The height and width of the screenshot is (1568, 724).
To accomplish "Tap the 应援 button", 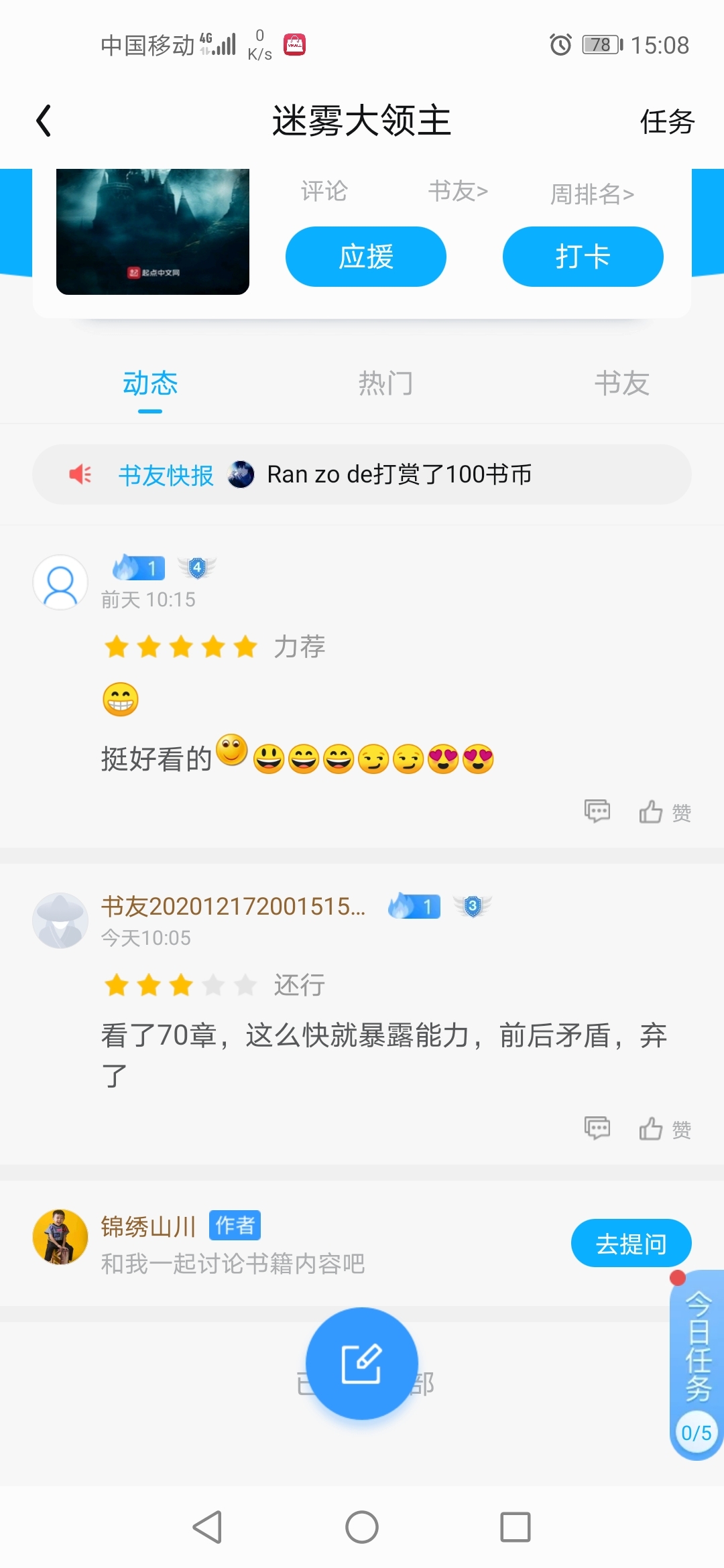I will [366, 257].
